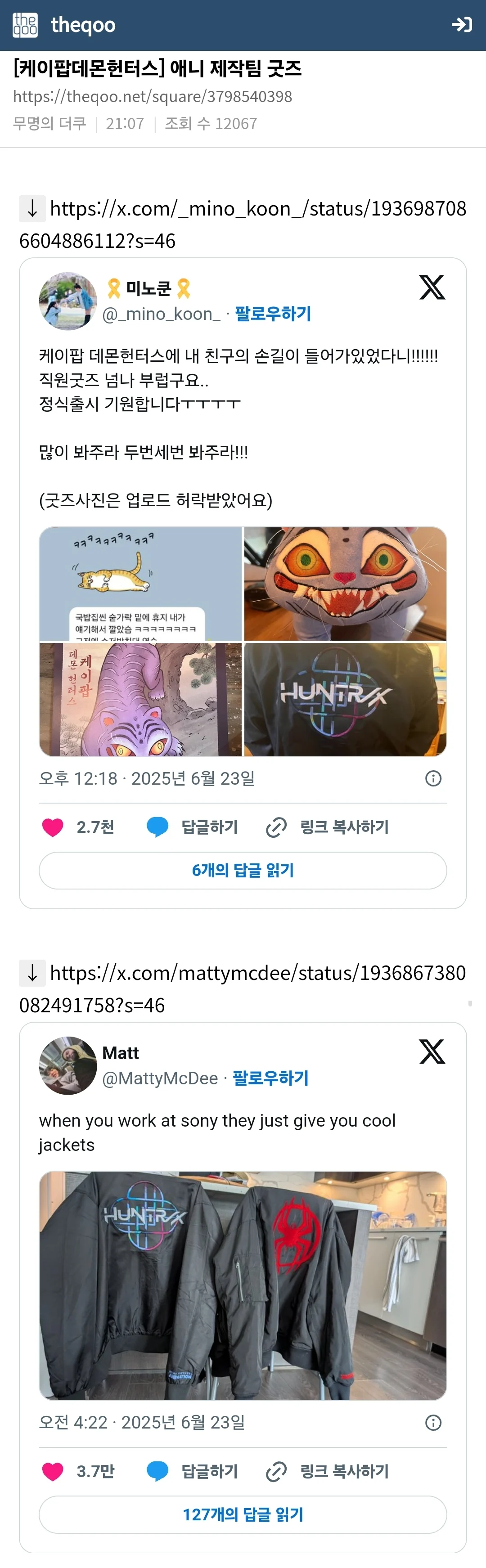
Task: Follow @_mino_koon_ account
Action: pos(273,314)
